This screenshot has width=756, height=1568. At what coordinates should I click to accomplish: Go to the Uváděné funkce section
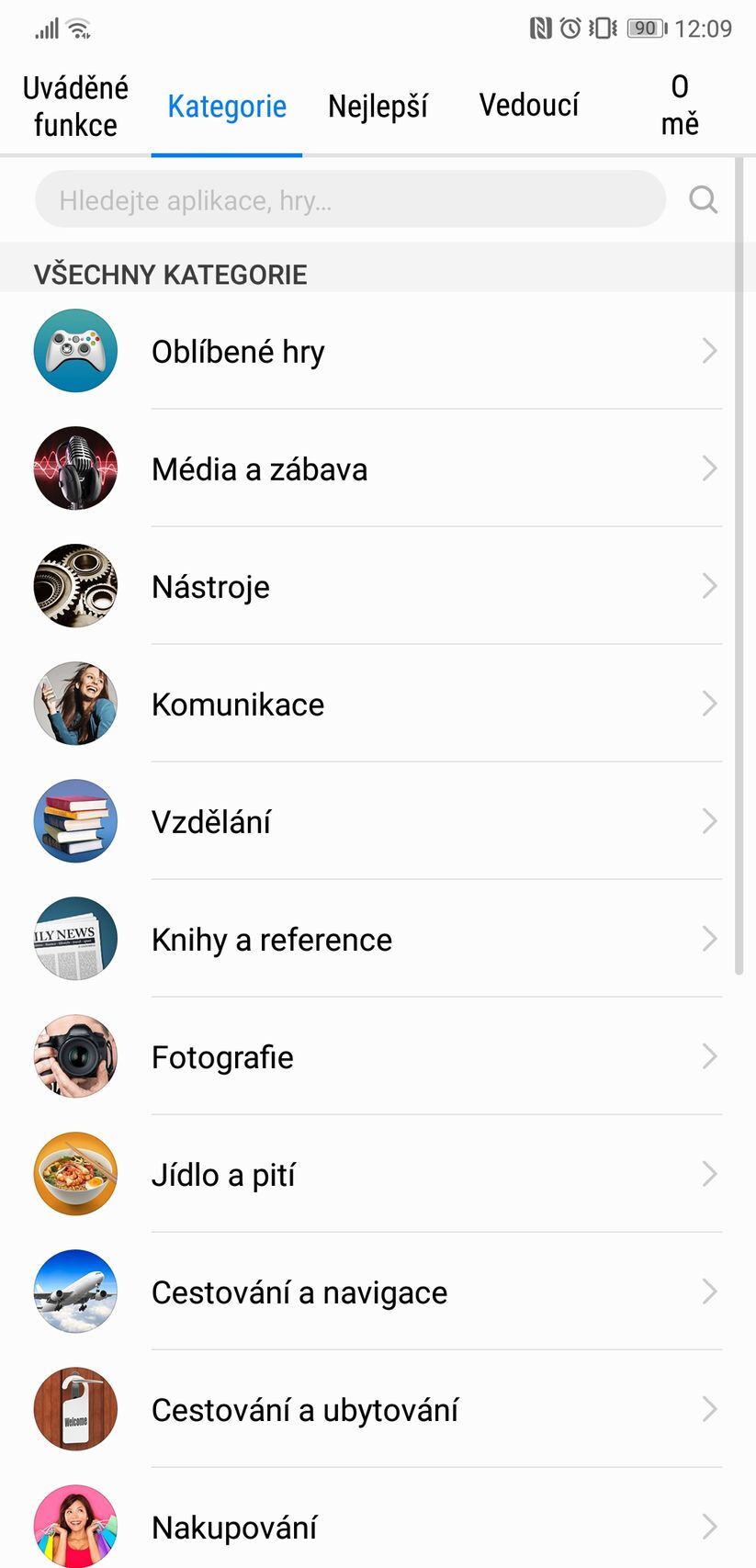[73, 106]
